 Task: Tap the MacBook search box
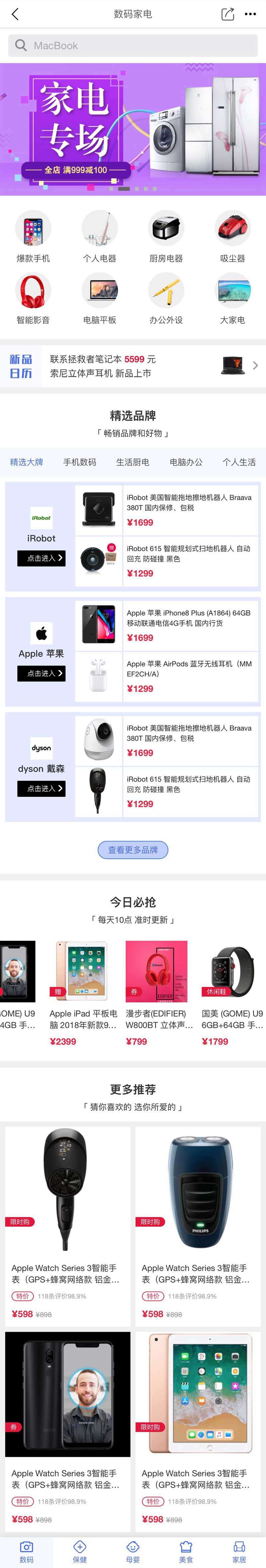click(x=133, y=45)
